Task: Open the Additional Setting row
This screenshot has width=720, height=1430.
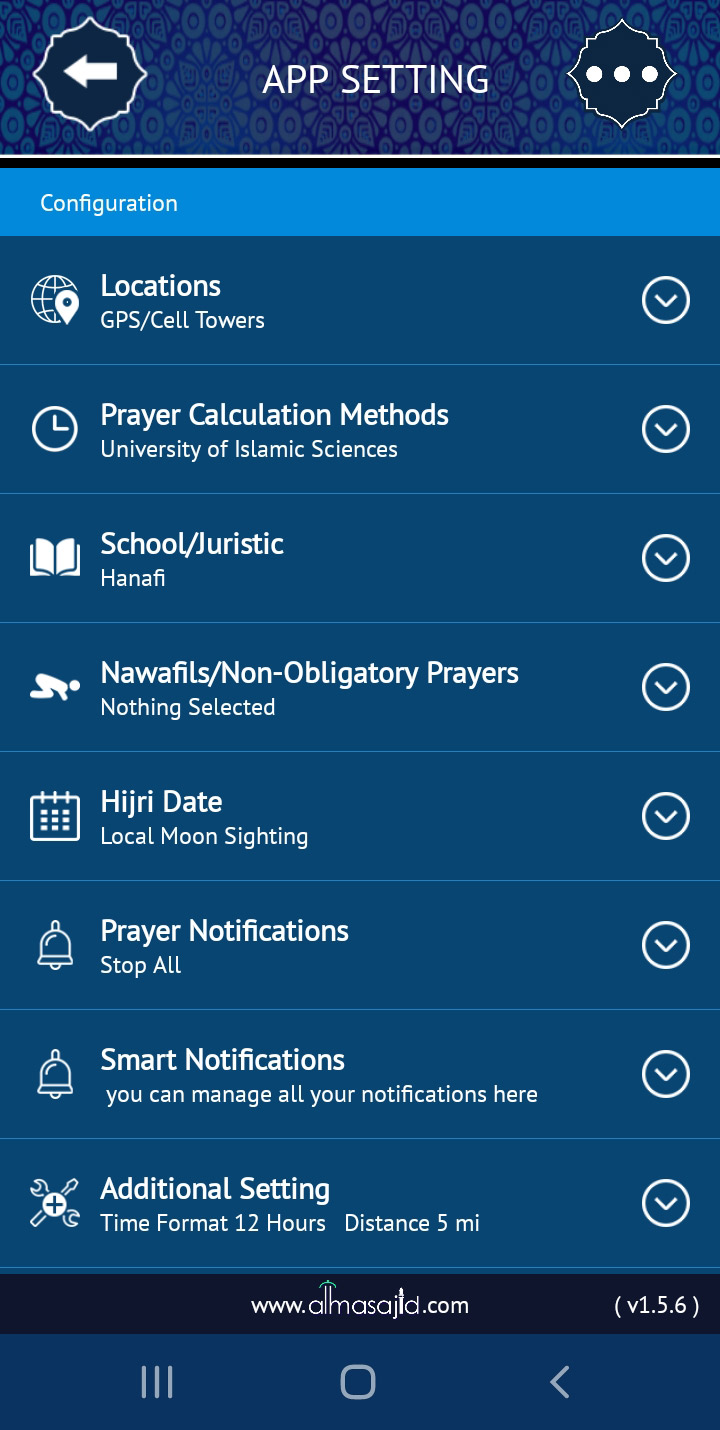Action: coord(360,1204)
